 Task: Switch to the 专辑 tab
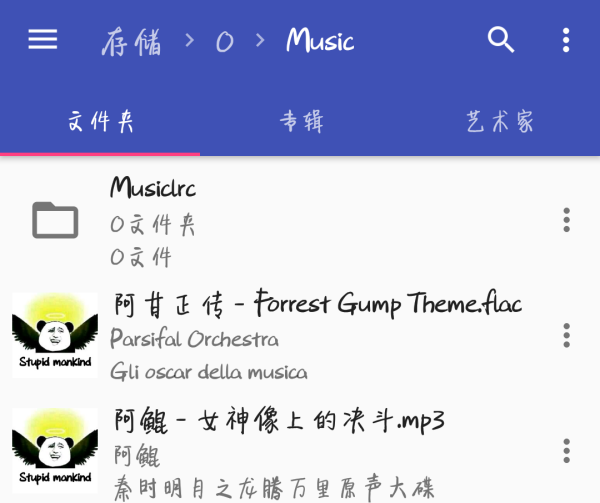point(301,122)
